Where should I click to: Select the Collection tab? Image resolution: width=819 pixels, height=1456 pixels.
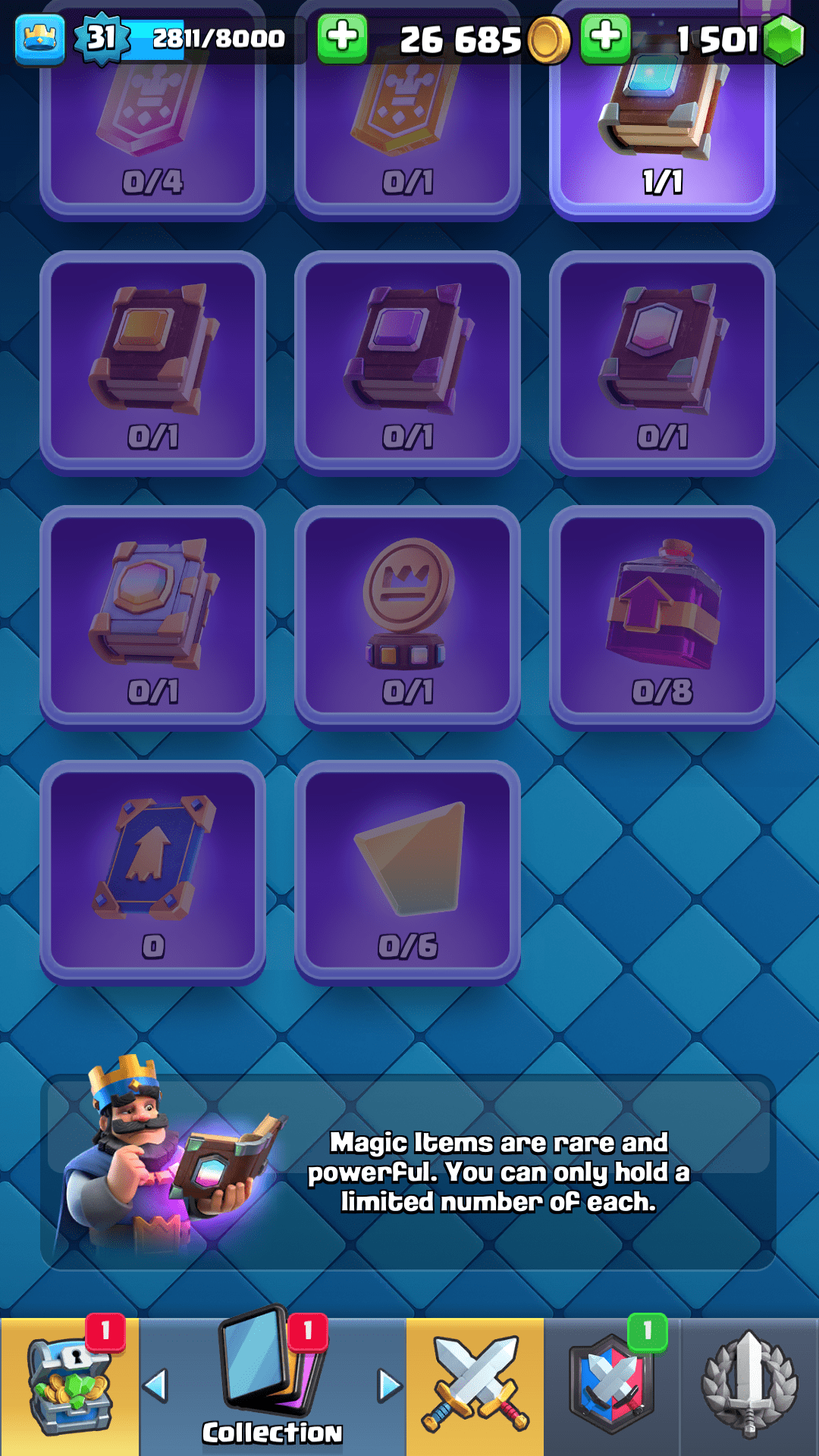[271, 1386]
